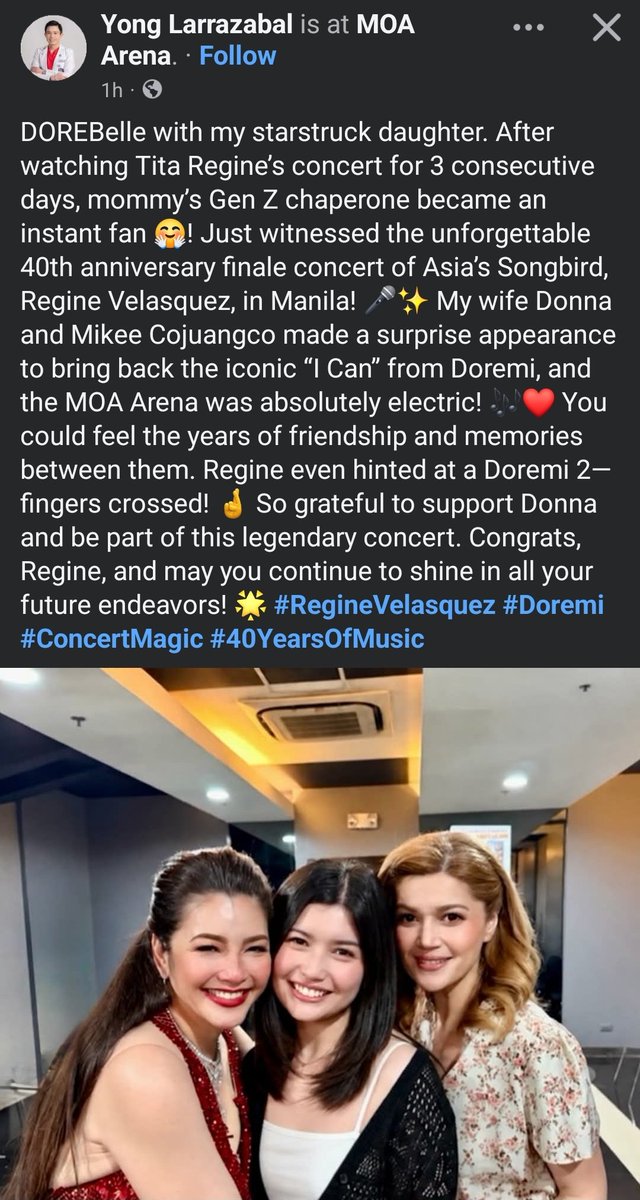The height and width of the screenshot is (1200, 640).
Task: Open the three-dot post options menu
Action: pyautogui.click(x=528, y=27)
